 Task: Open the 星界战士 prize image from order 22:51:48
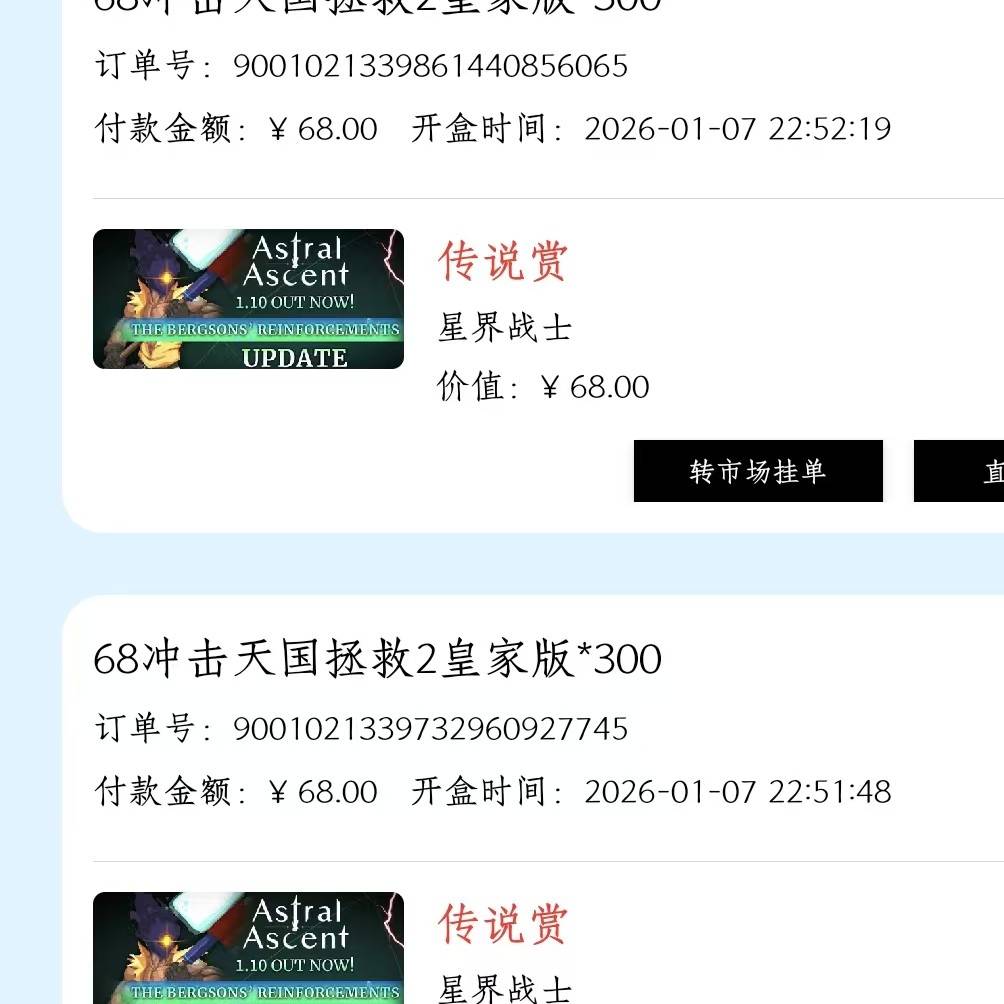248,948
